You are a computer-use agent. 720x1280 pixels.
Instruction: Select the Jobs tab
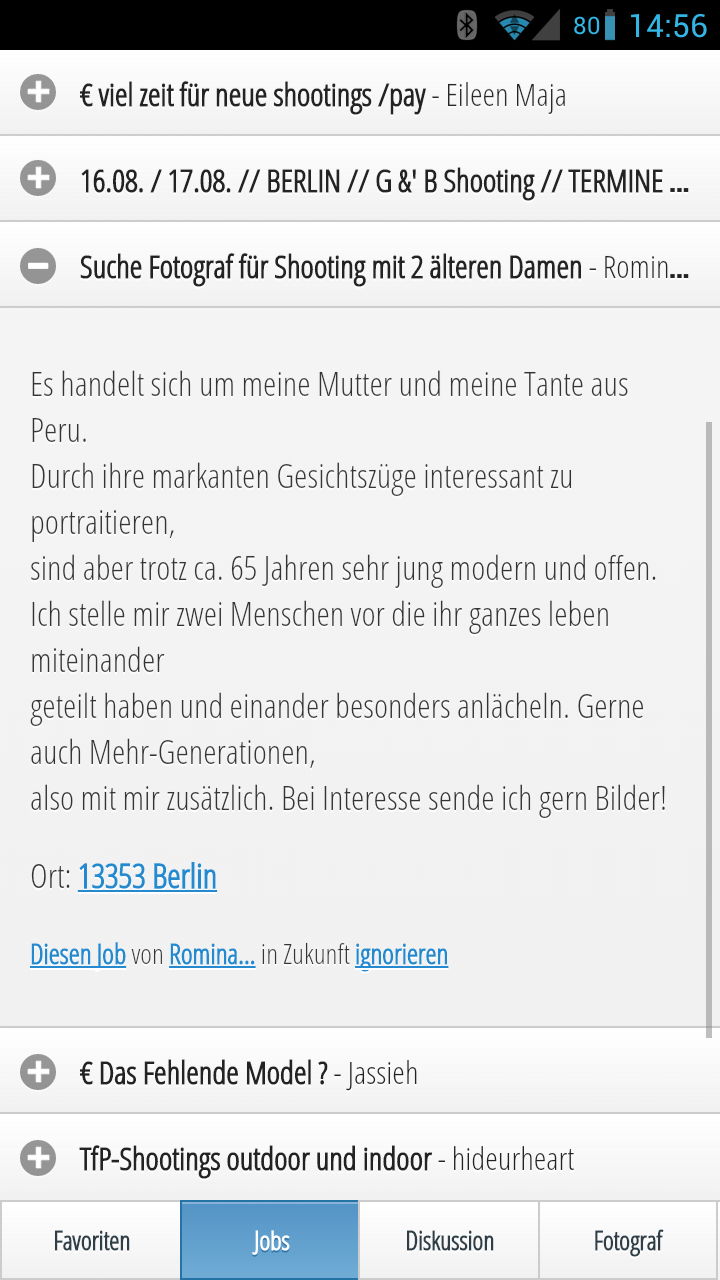[x=270, y=1241]
